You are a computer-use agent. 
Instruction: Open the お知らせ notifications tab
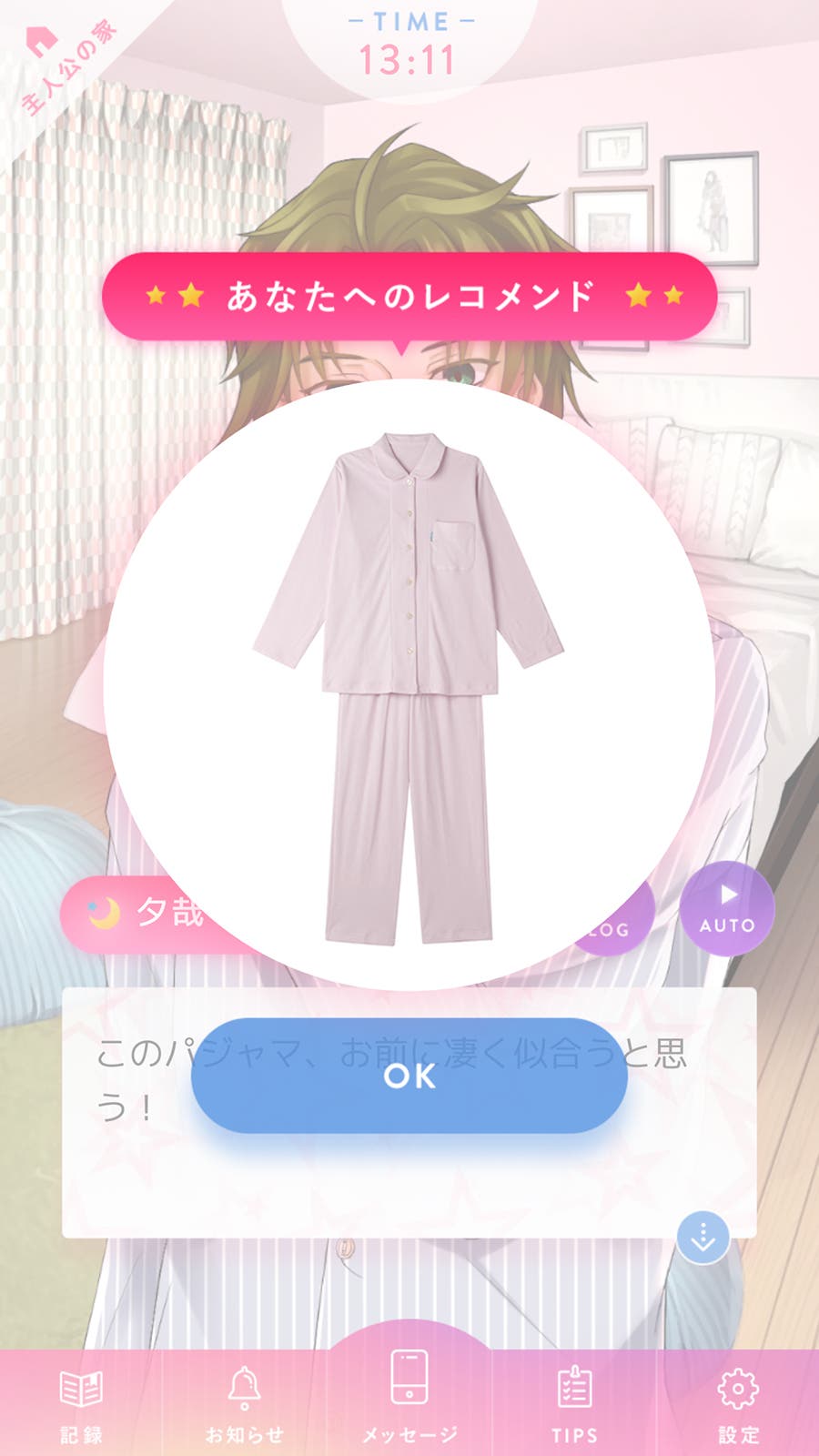[x=244, y=1404]
